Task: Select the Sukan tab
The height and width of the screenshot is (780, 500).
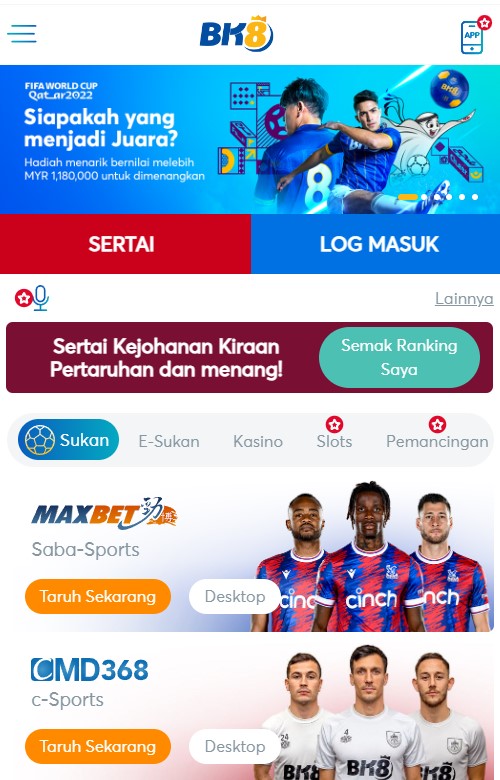Action: [x=69, y=440]
